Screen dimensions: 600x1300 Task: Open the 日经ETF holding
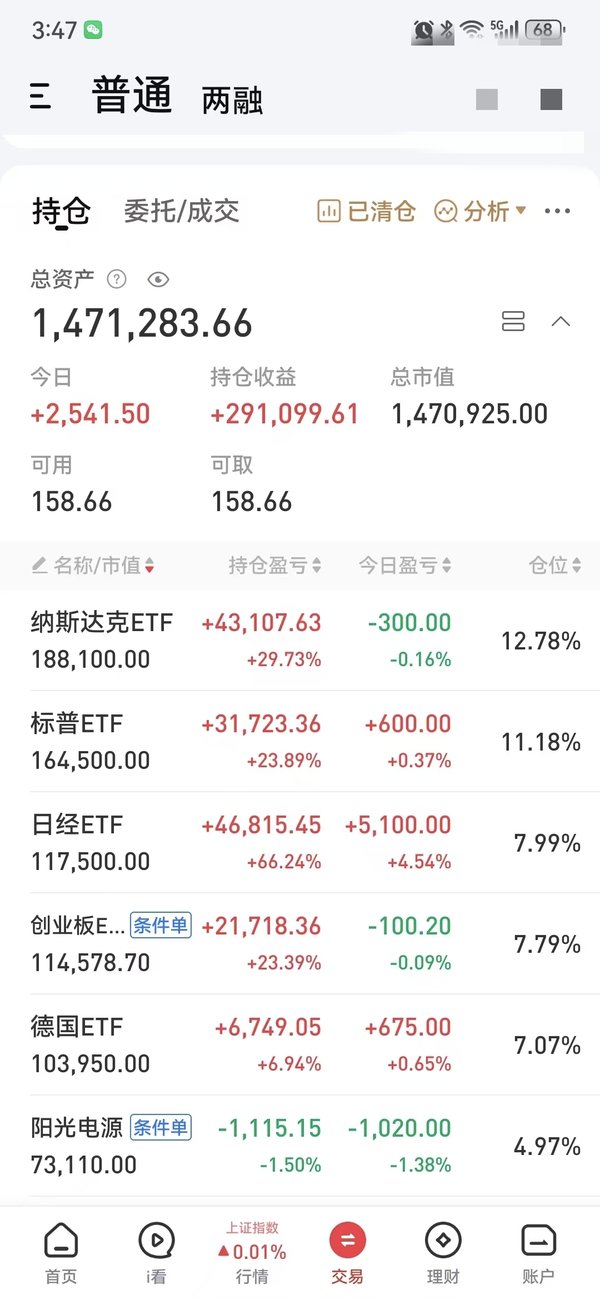click(x=300, y=842)
